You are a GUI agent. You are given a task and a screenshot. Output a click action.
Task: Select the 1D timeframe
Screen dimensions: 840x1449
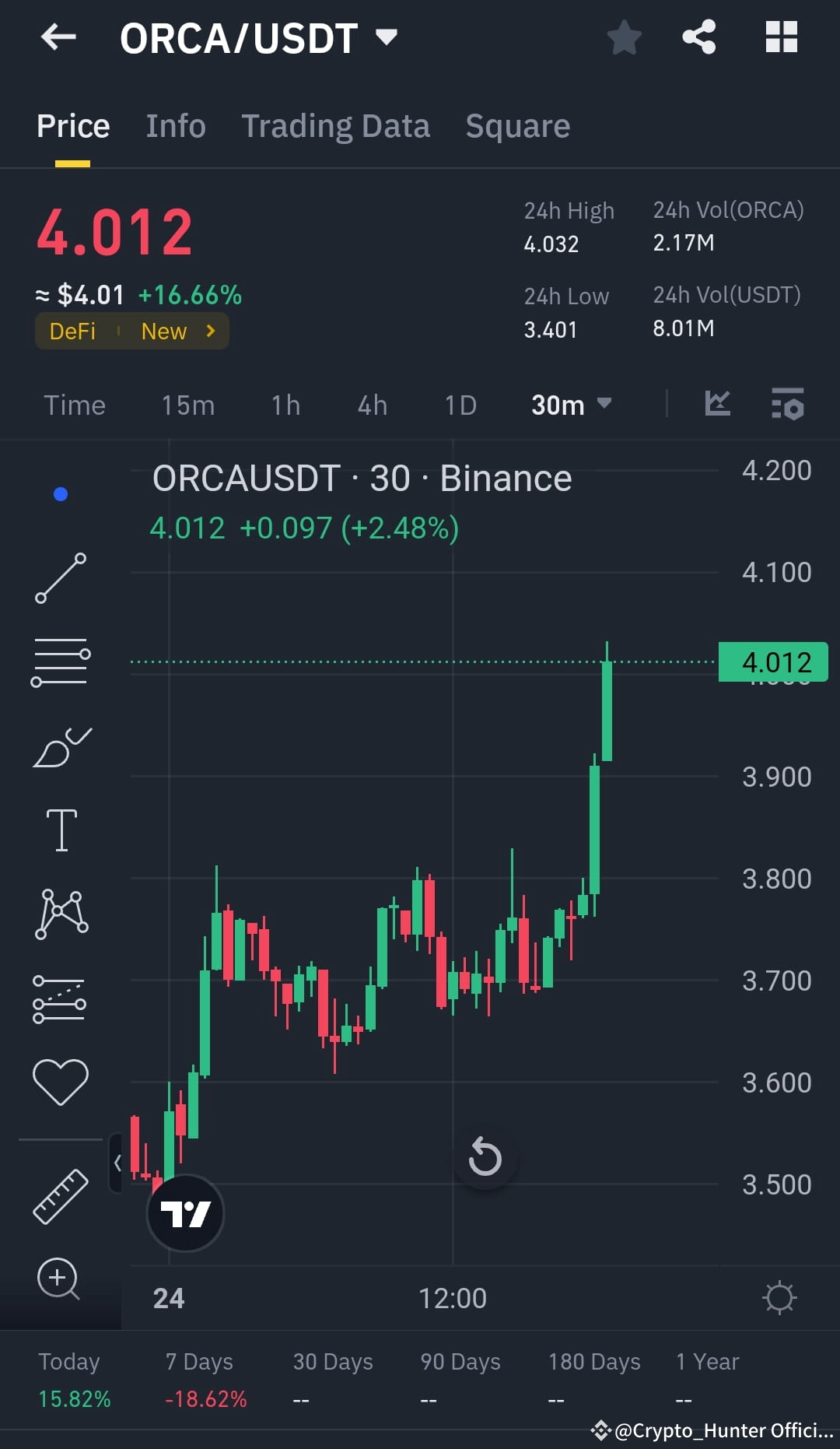point(459,405)
